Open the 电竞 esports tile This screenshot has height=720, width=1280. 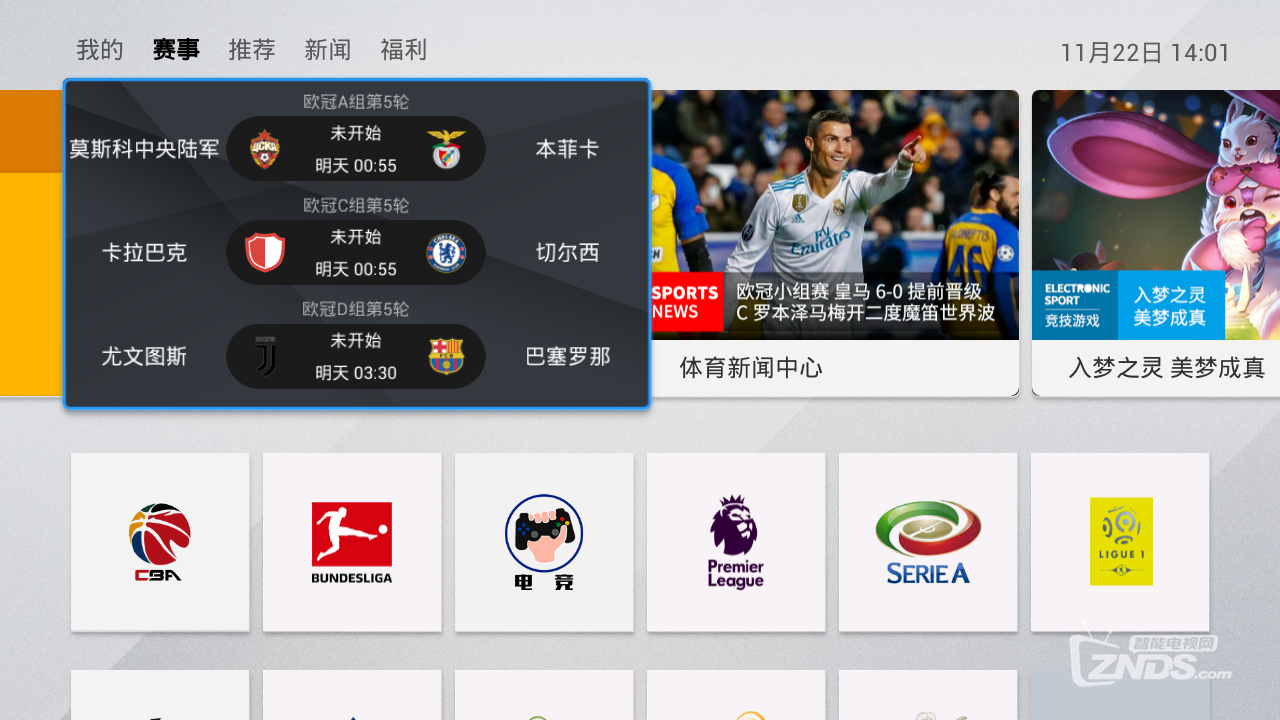pos(544,542)
